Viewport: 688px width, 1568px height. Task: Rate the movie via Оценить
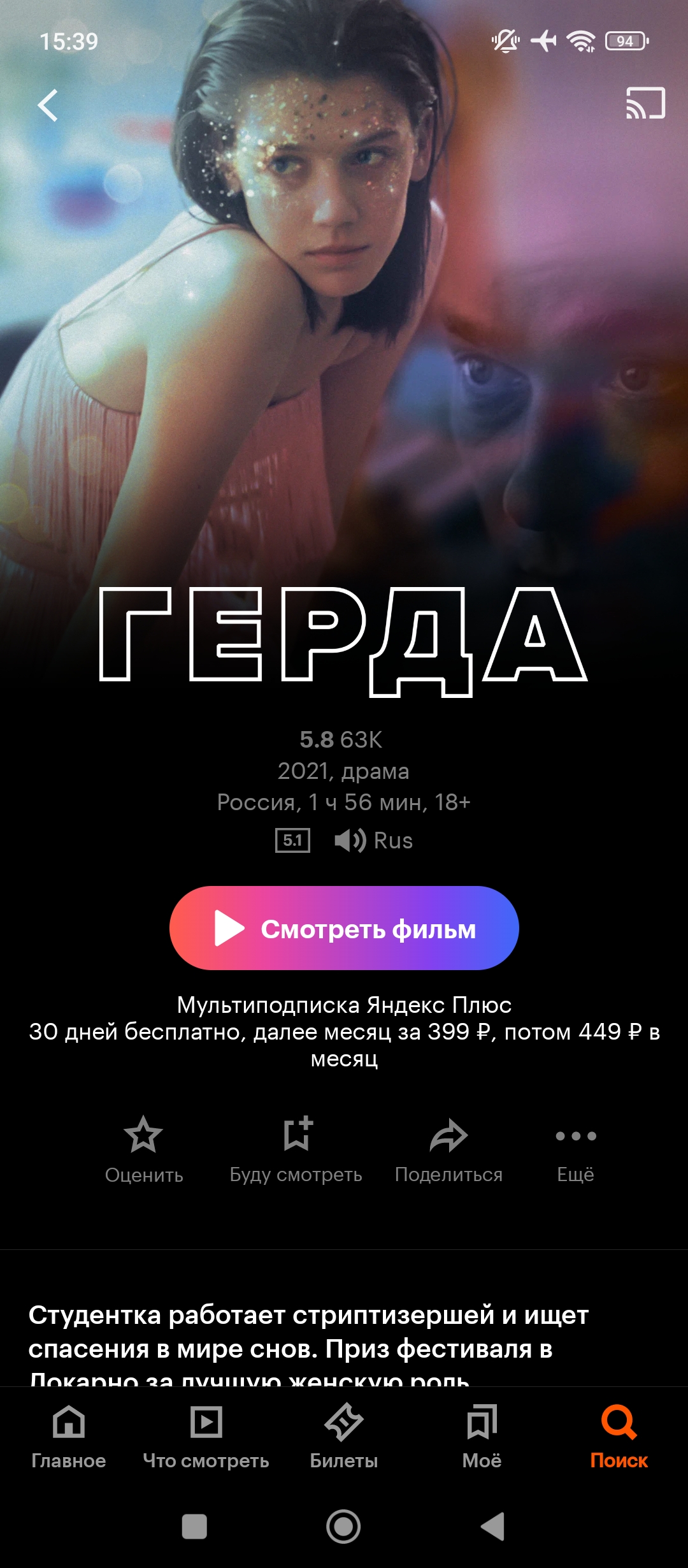[x=143, y=1149]
